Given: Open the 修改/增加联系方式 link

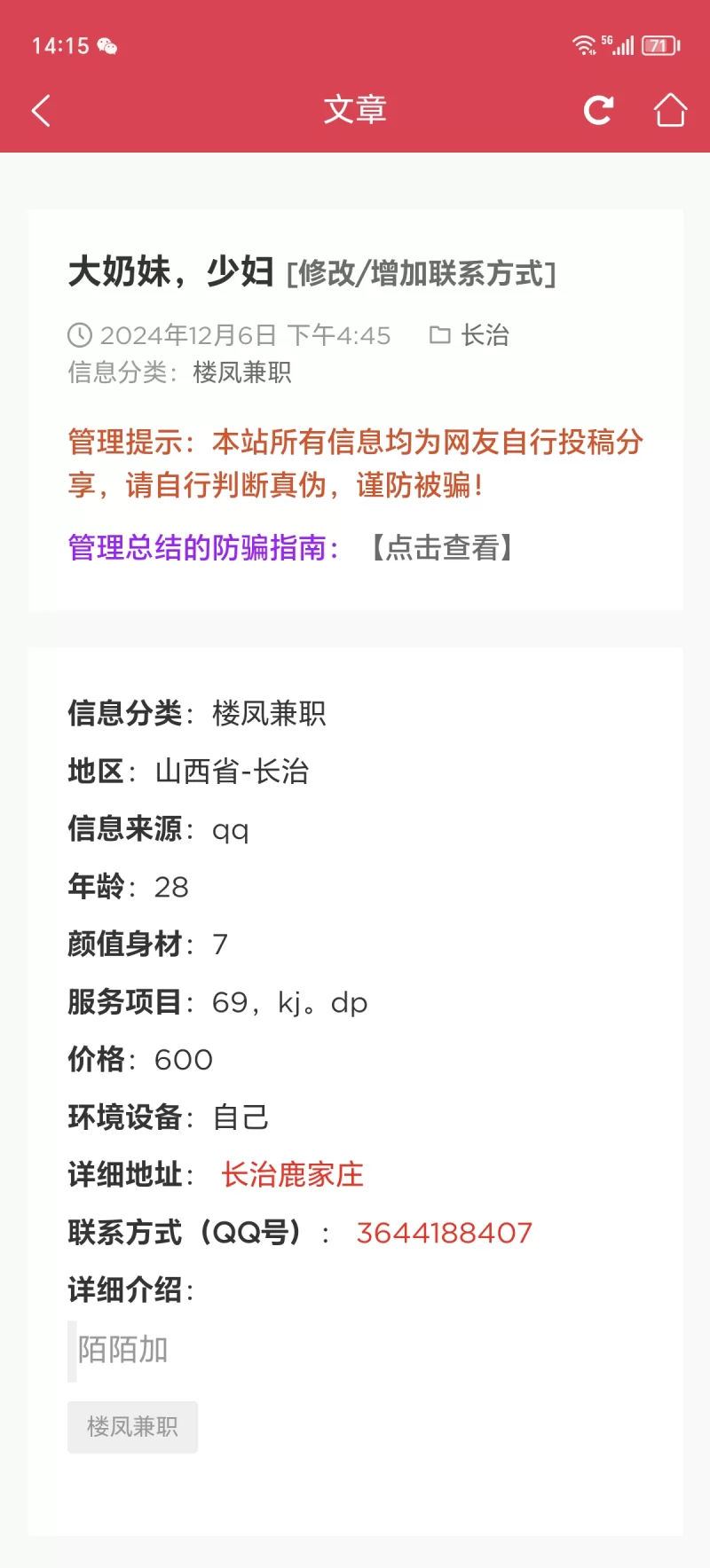Looking at the screenshot, I should pos(422,274).
